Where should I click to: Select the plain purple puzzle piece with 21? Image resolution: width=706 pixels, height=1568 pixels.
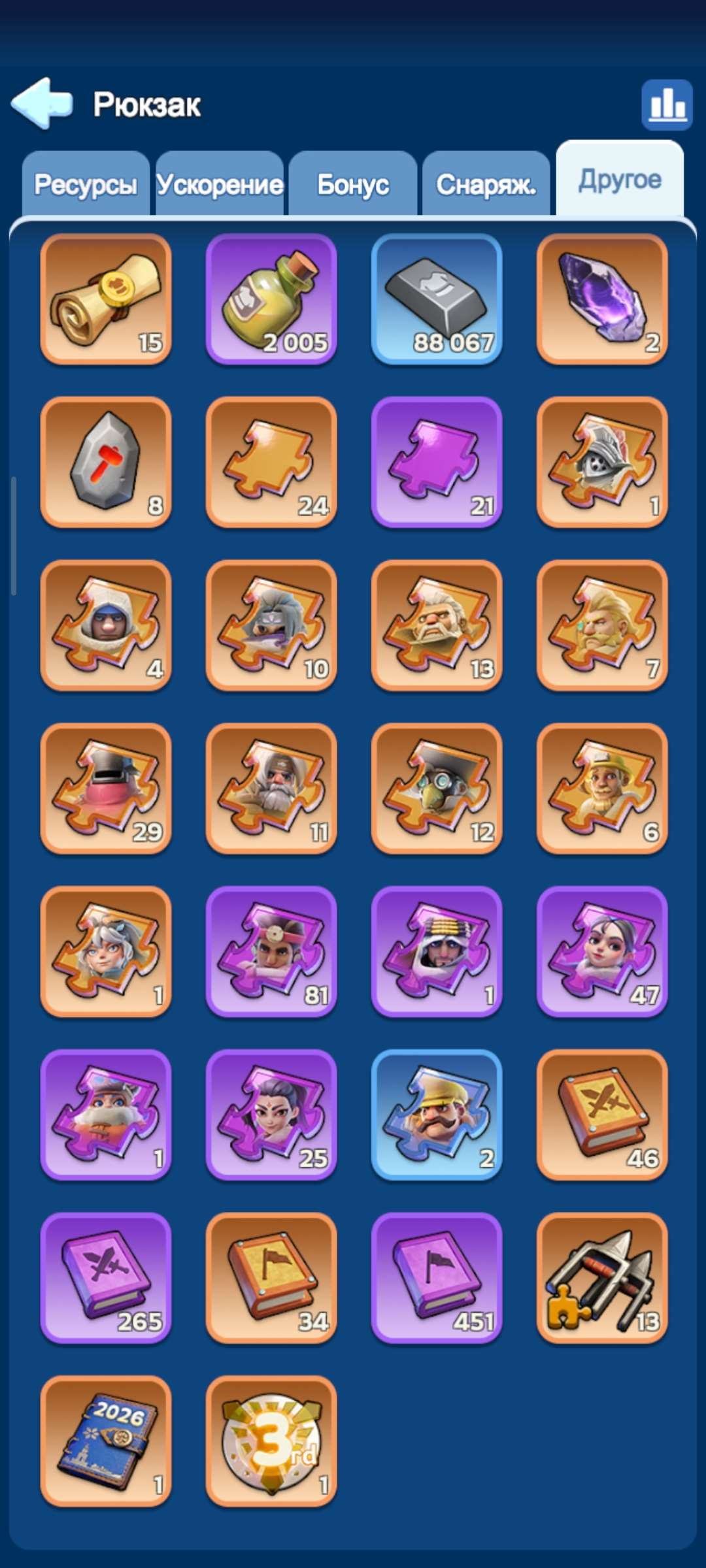[437, 462]
